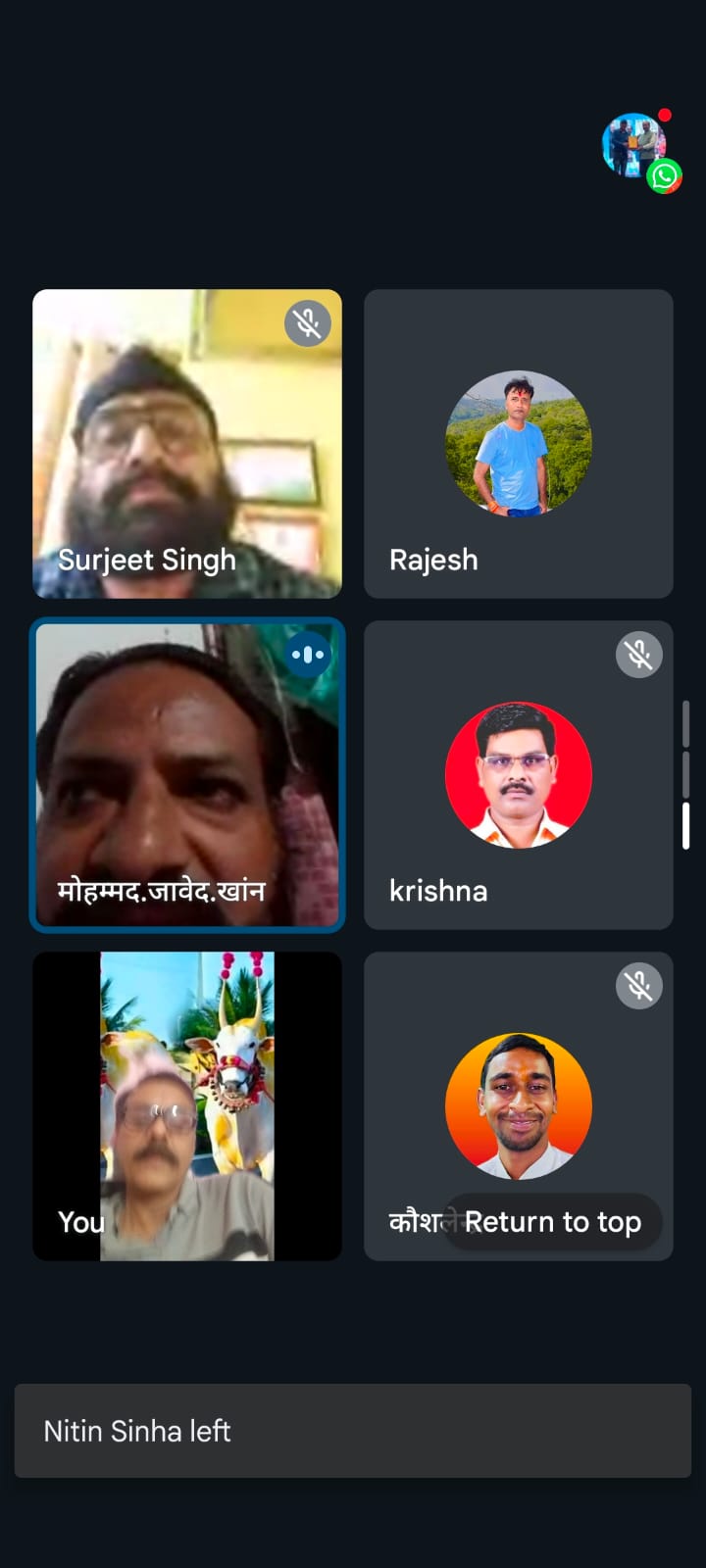Screen dimensions: 706x1568
Task: Open Surjeet Singh's video tile
Action: tap(186, 443)
